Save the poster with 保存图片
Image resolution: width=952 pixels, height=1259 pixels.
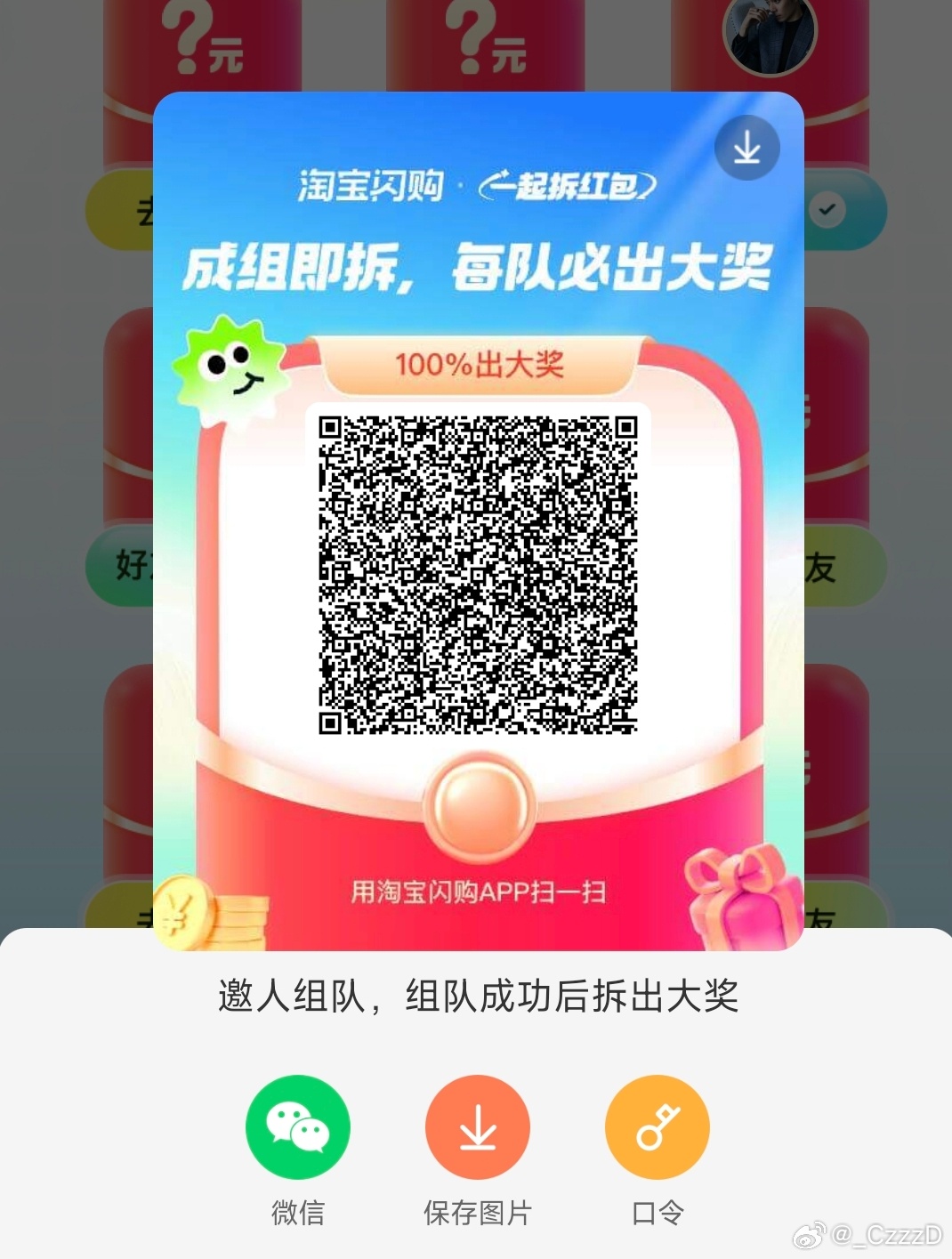tap(478, 1127)
